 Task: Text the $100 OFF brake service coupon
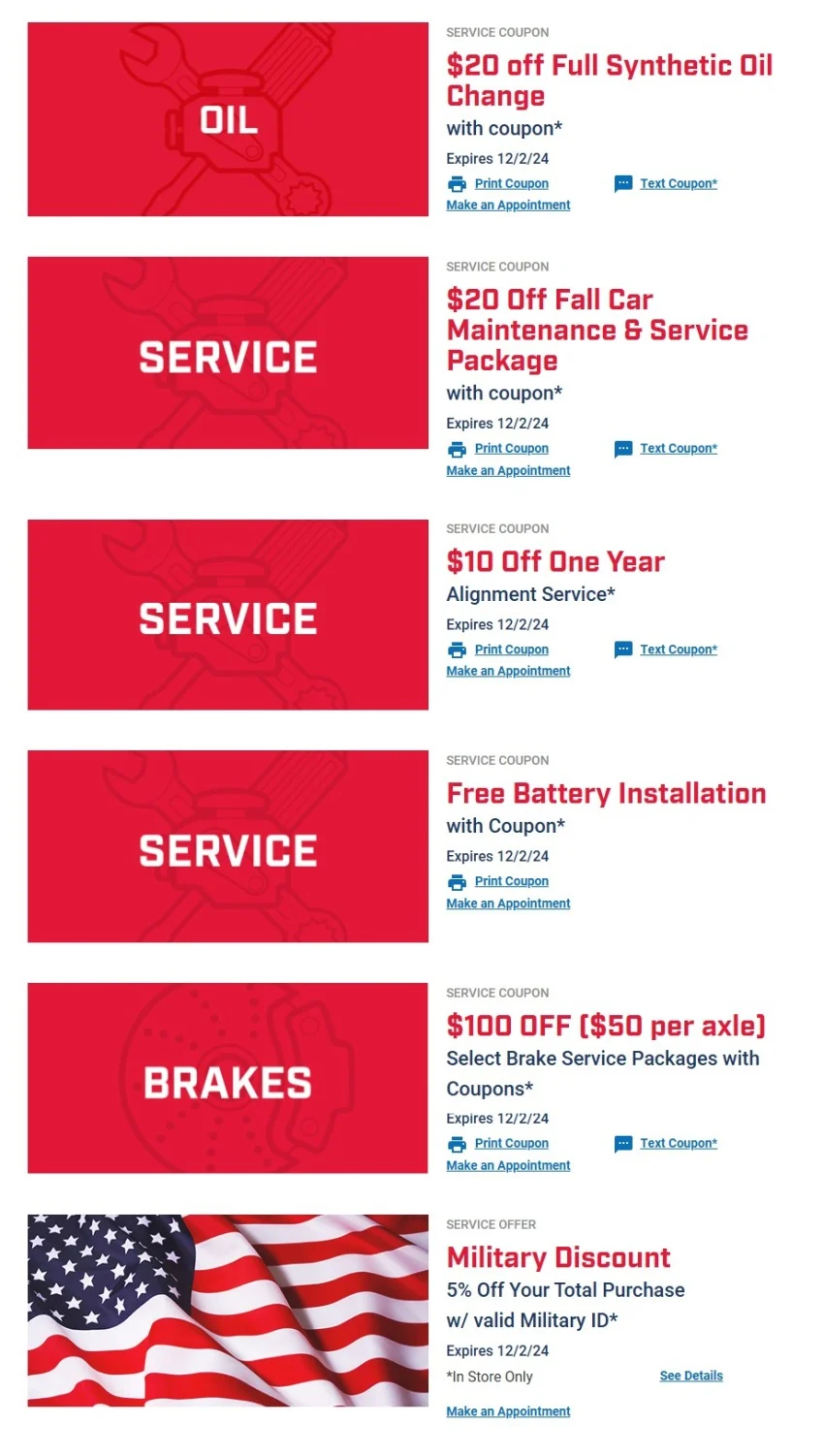pos(678,1144)
